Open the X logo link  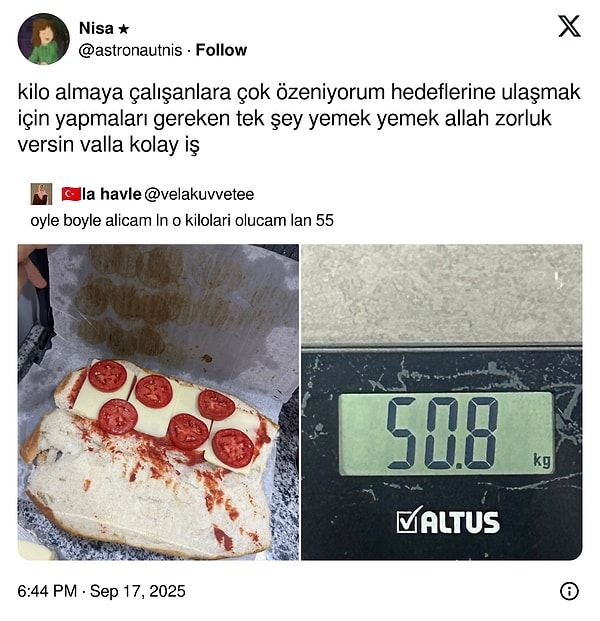[x=568, y=27]
